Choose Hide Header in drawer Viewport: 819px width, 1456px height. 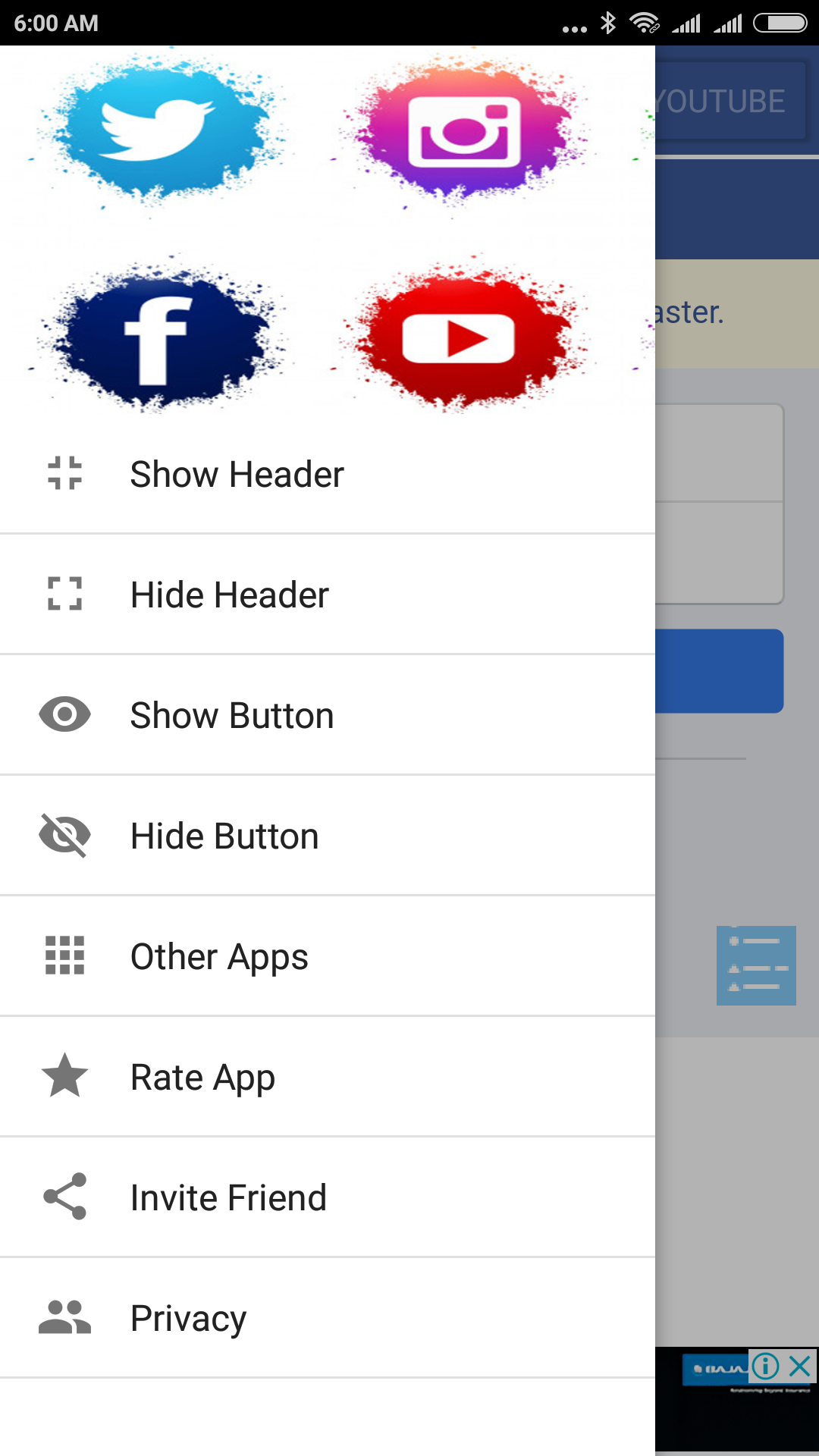(x=229, y=595)
